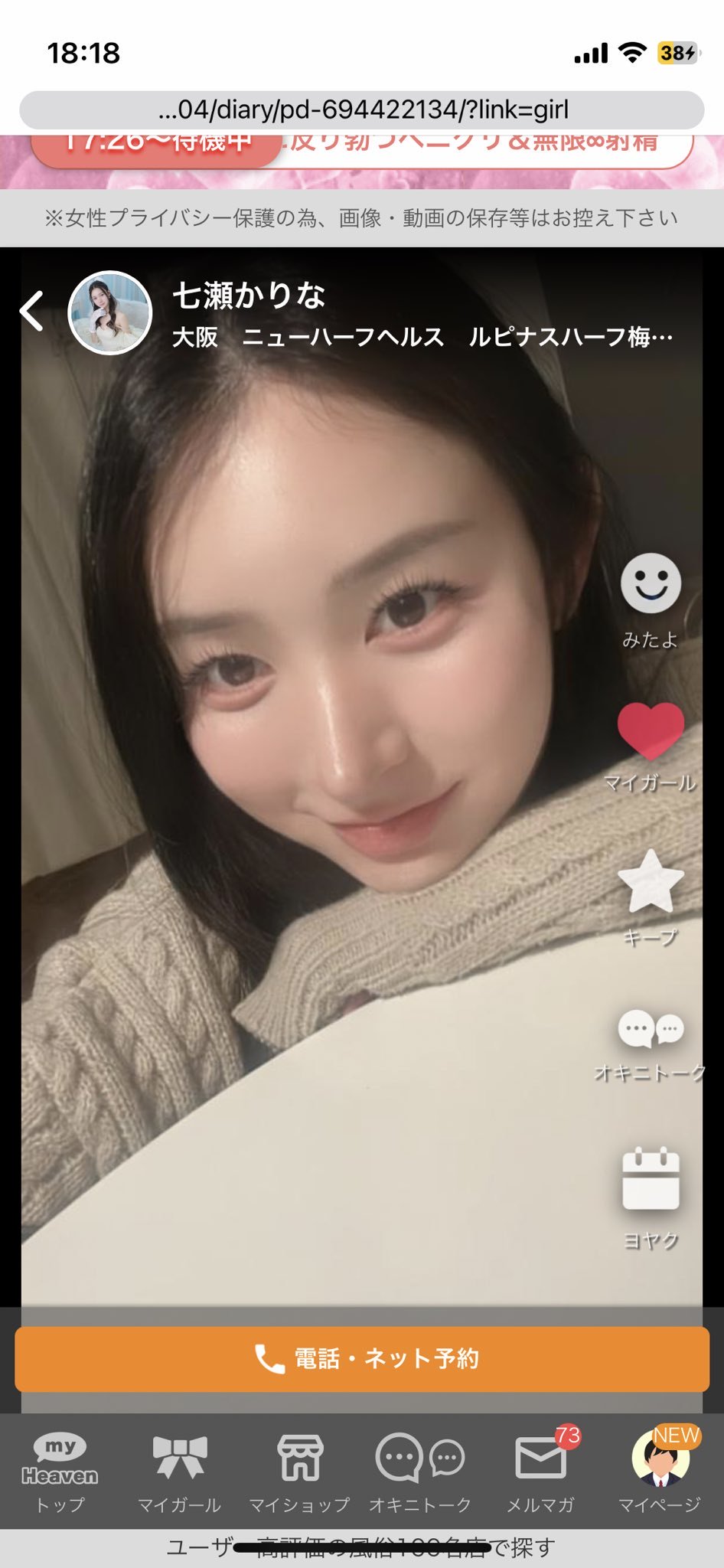Save with the キープ star
724x1568 pixels.
(651, 883)
